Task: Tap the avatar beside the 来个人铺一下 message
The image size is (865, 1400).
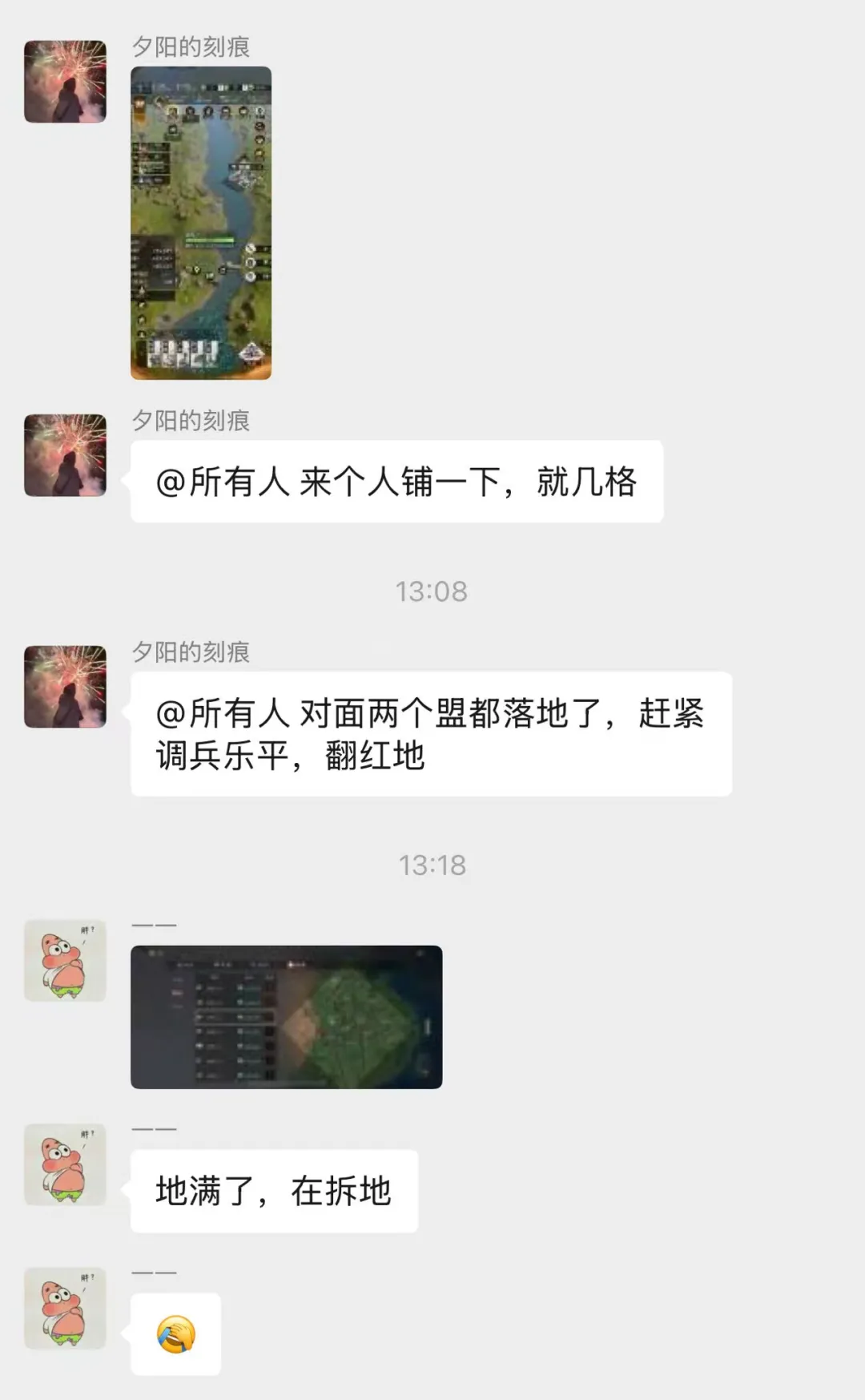Action: 65,455
